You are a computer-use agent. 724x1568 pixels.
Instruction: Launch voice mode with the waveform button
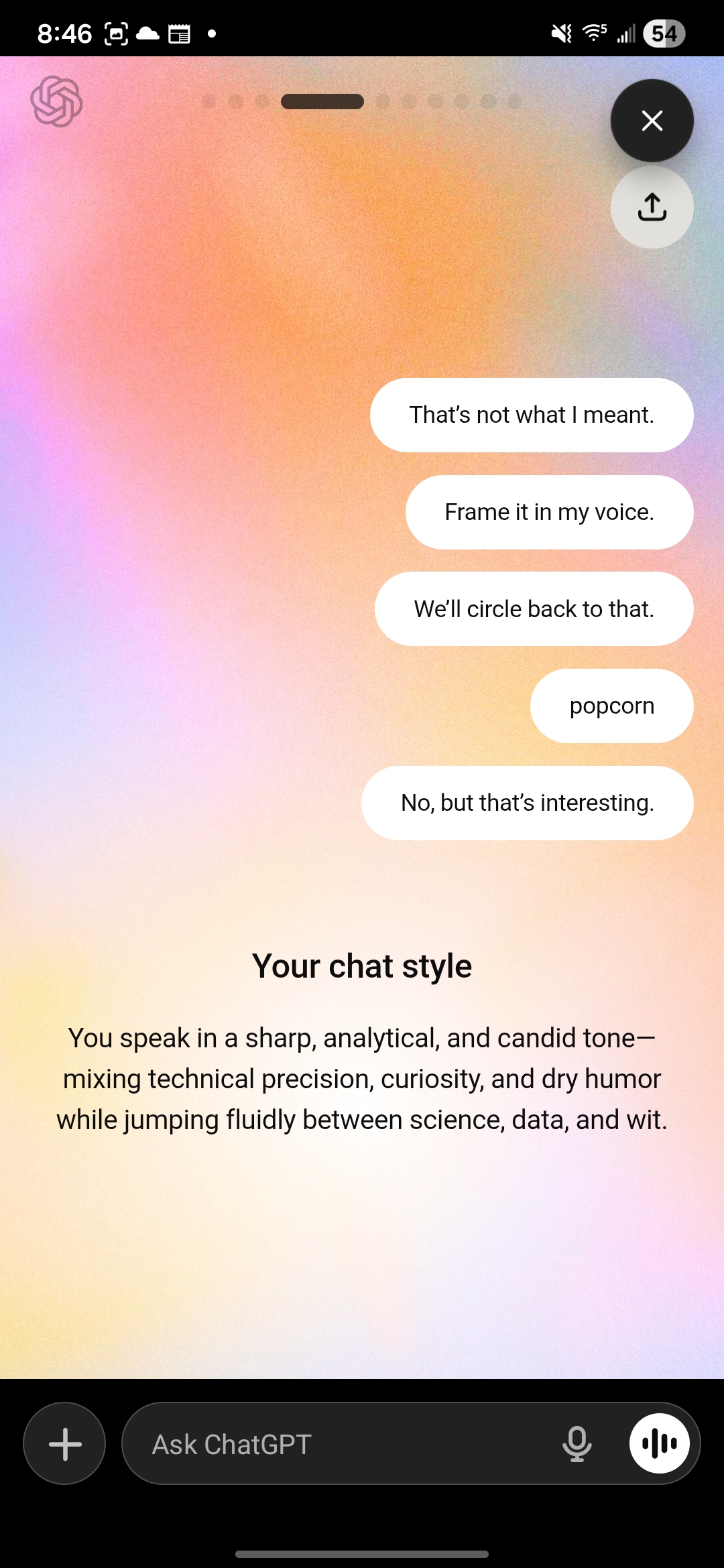click(659, 1443)
